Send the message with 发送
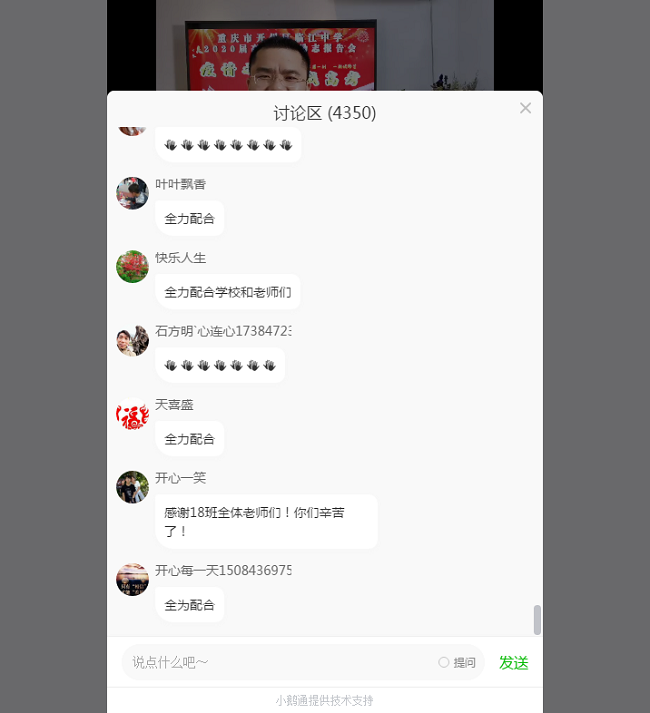Viewport: 650px width, 713px height. pyautogui.click(x=513, y=662)
